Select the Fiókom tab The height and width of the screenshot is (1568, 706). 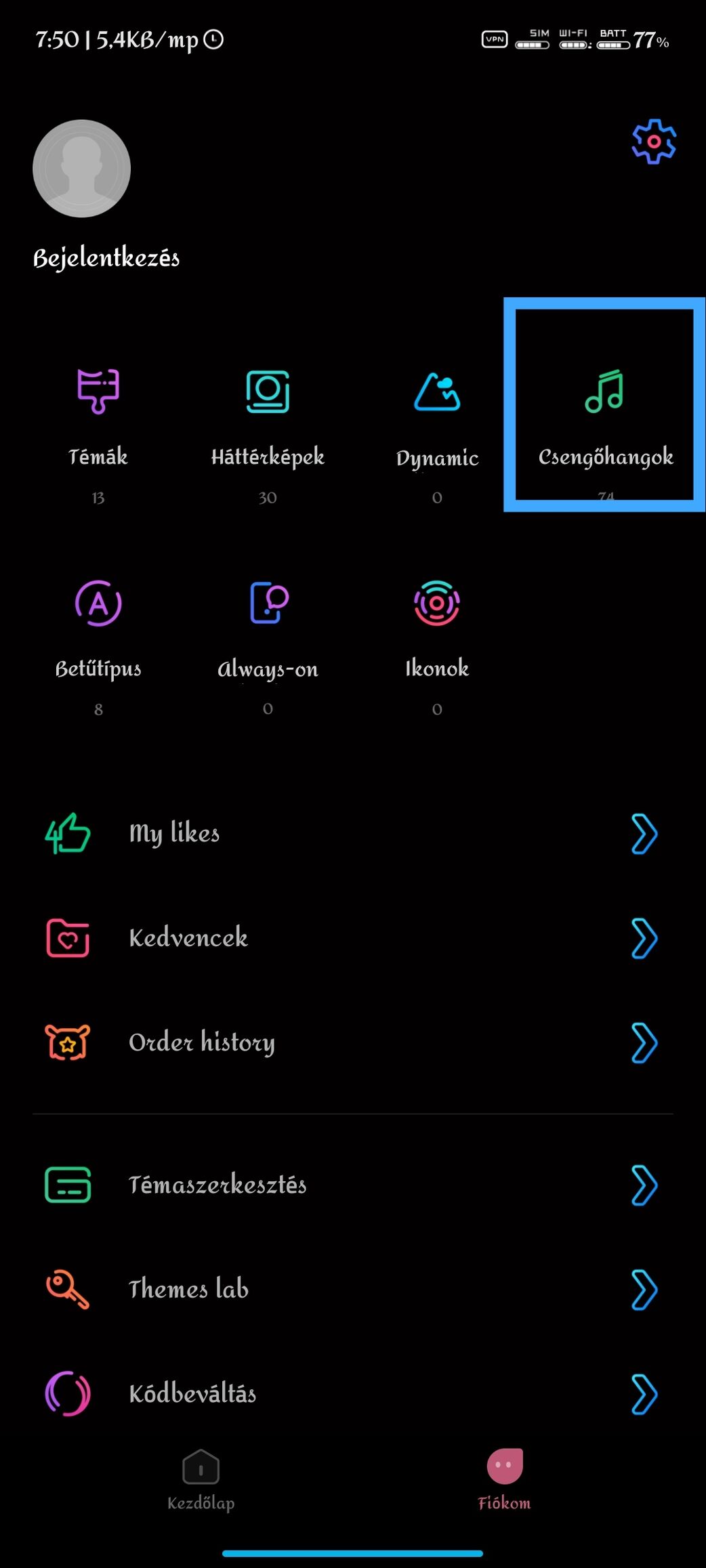(505, 1481)
